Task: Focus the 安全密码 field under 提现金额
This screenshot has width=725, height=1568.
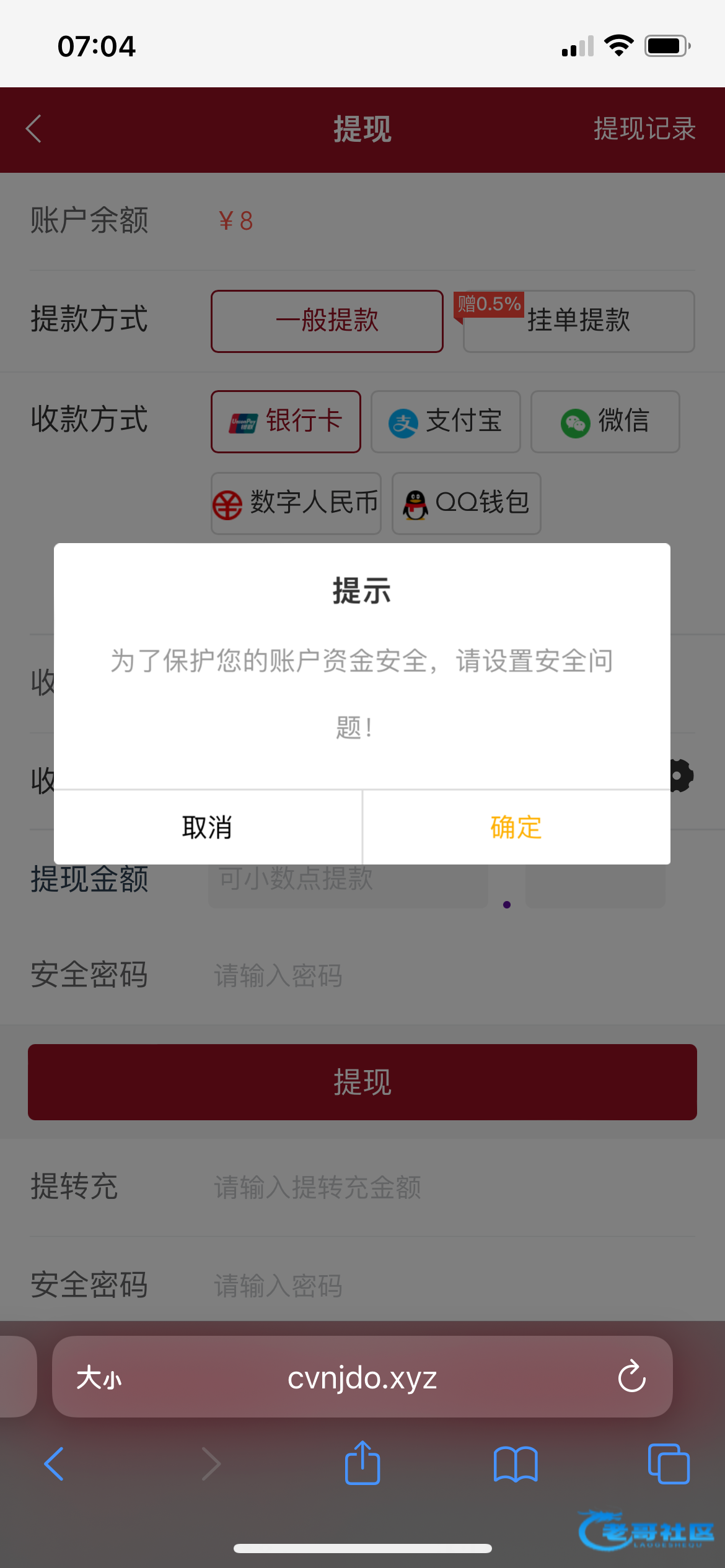Action: (434, 975)
